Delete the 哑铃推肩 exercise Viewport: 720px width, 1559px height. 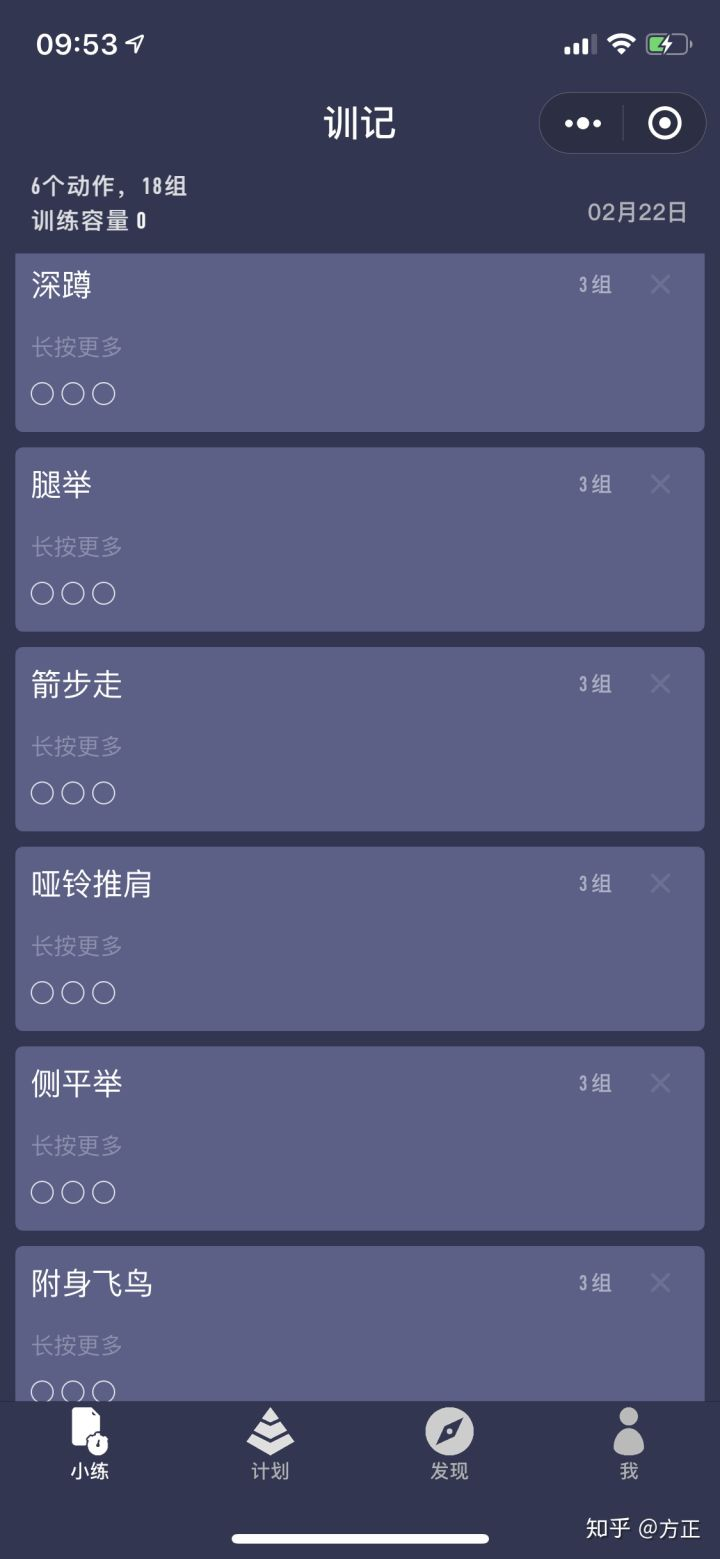tap(660, 883)
